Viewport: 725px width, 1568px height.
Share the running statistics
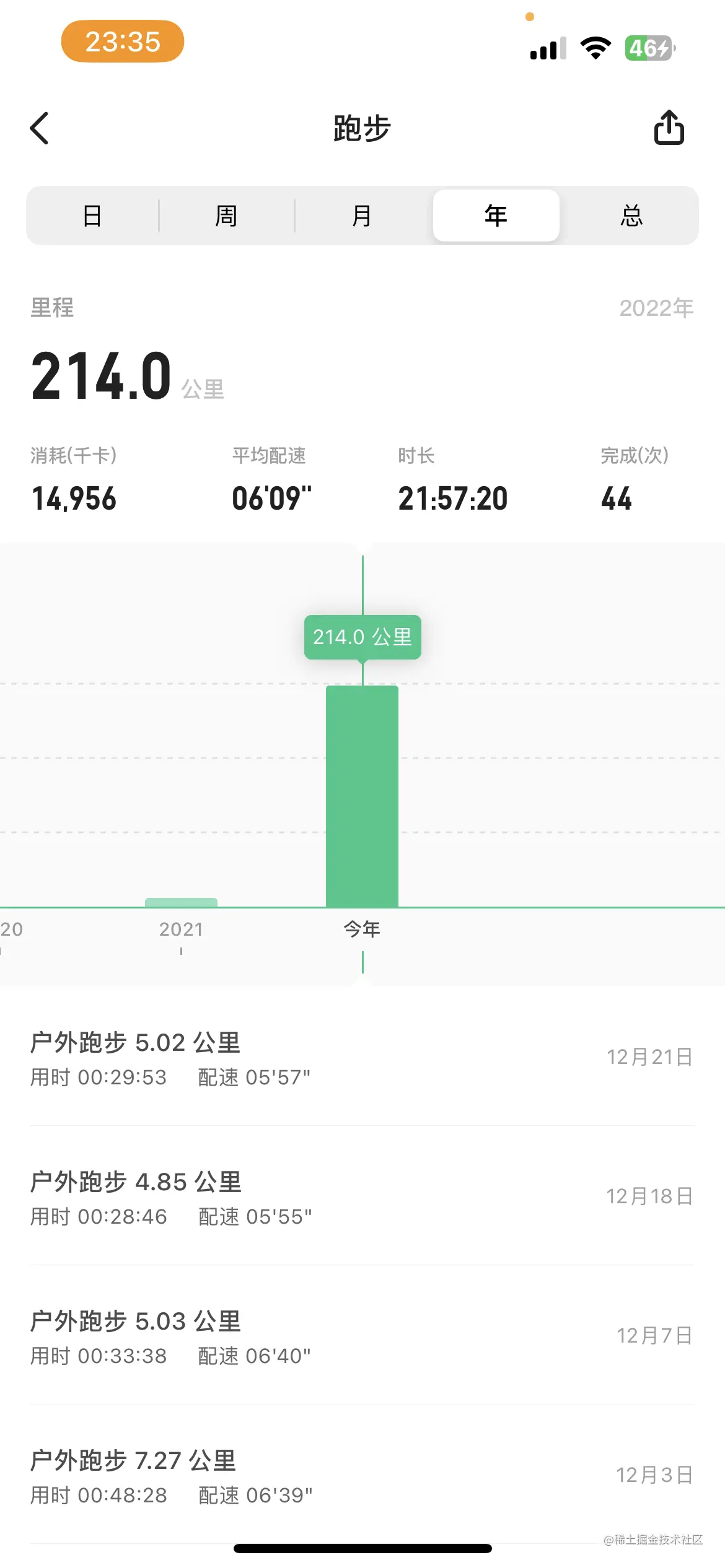[x=669, y=128]
